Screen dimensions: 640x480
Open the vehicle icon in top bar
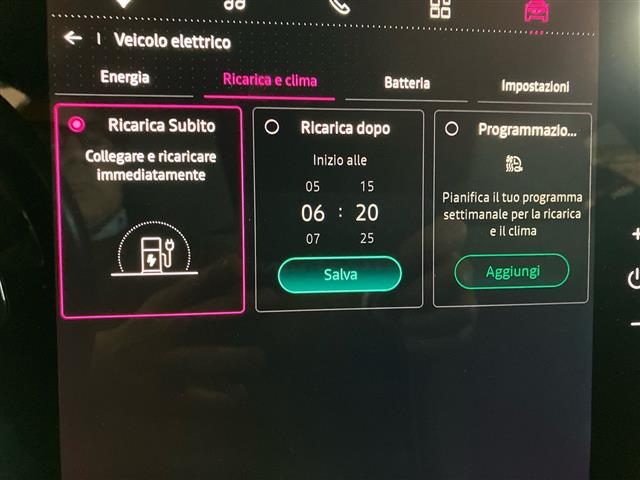pos(536,8)
